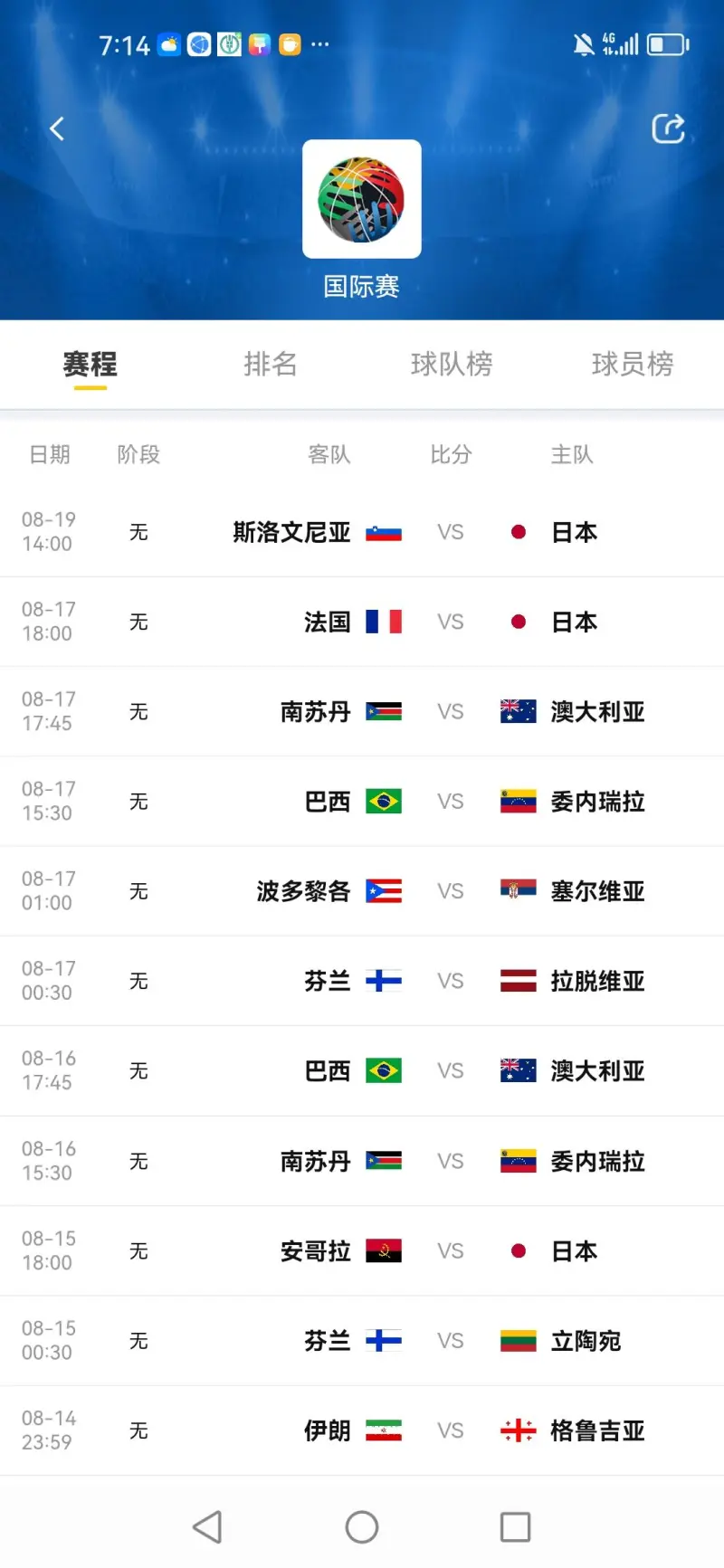
Task: Open the 球队榜 tab
Action: coord(452,364)
